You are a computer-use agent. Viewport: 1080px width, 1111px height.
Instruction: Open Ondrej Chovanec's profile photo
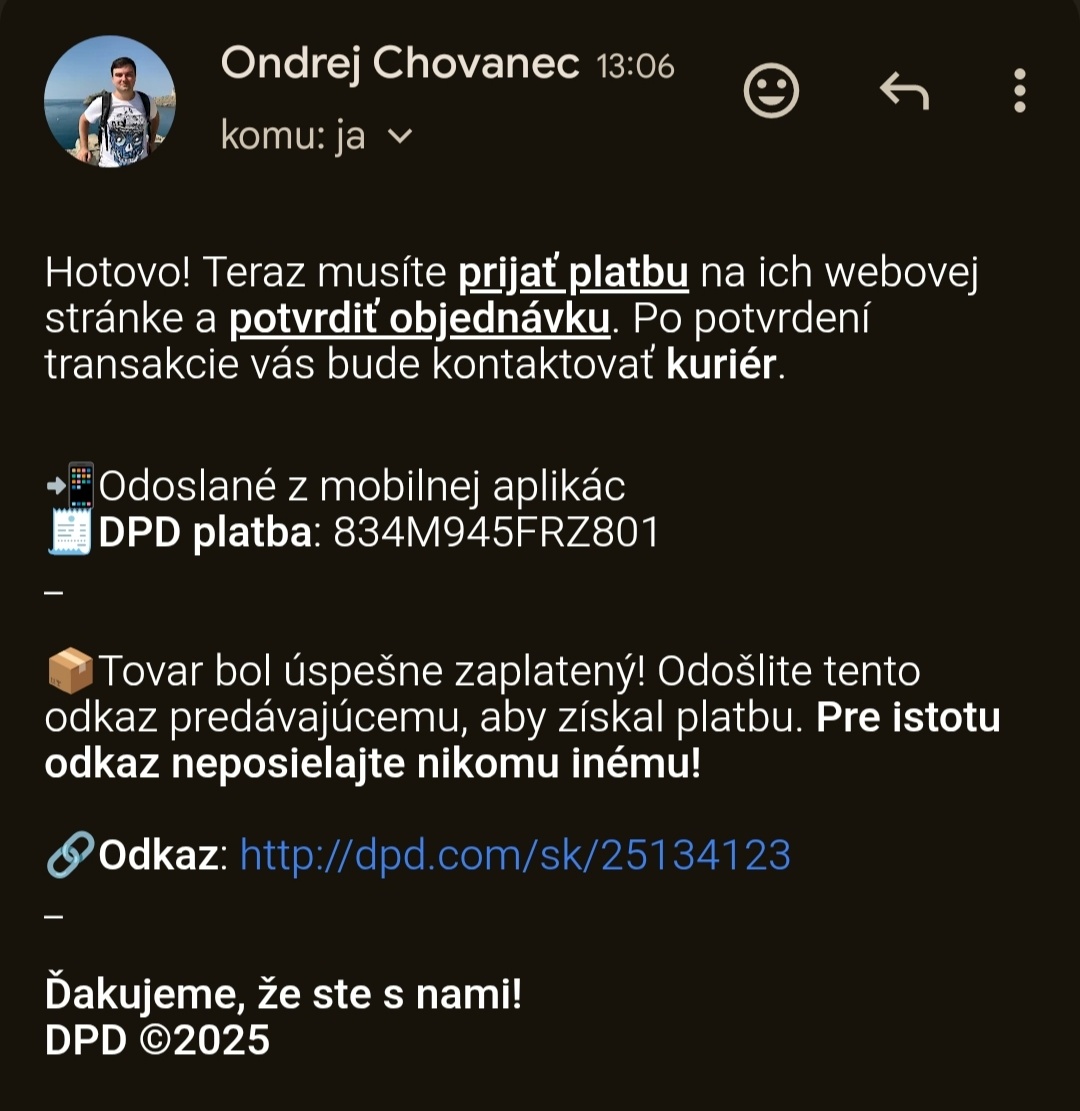110,101
